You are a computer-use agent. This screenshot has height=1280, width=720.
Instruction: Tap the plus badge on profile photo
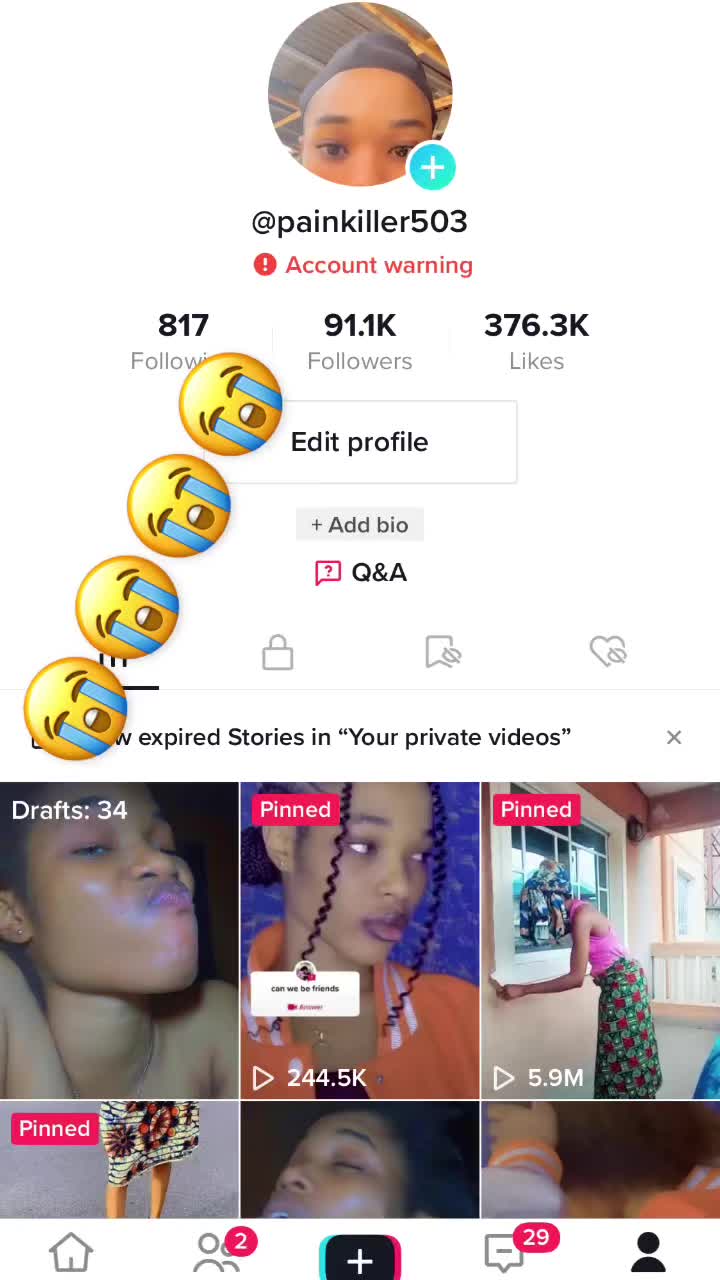[432, 168]
